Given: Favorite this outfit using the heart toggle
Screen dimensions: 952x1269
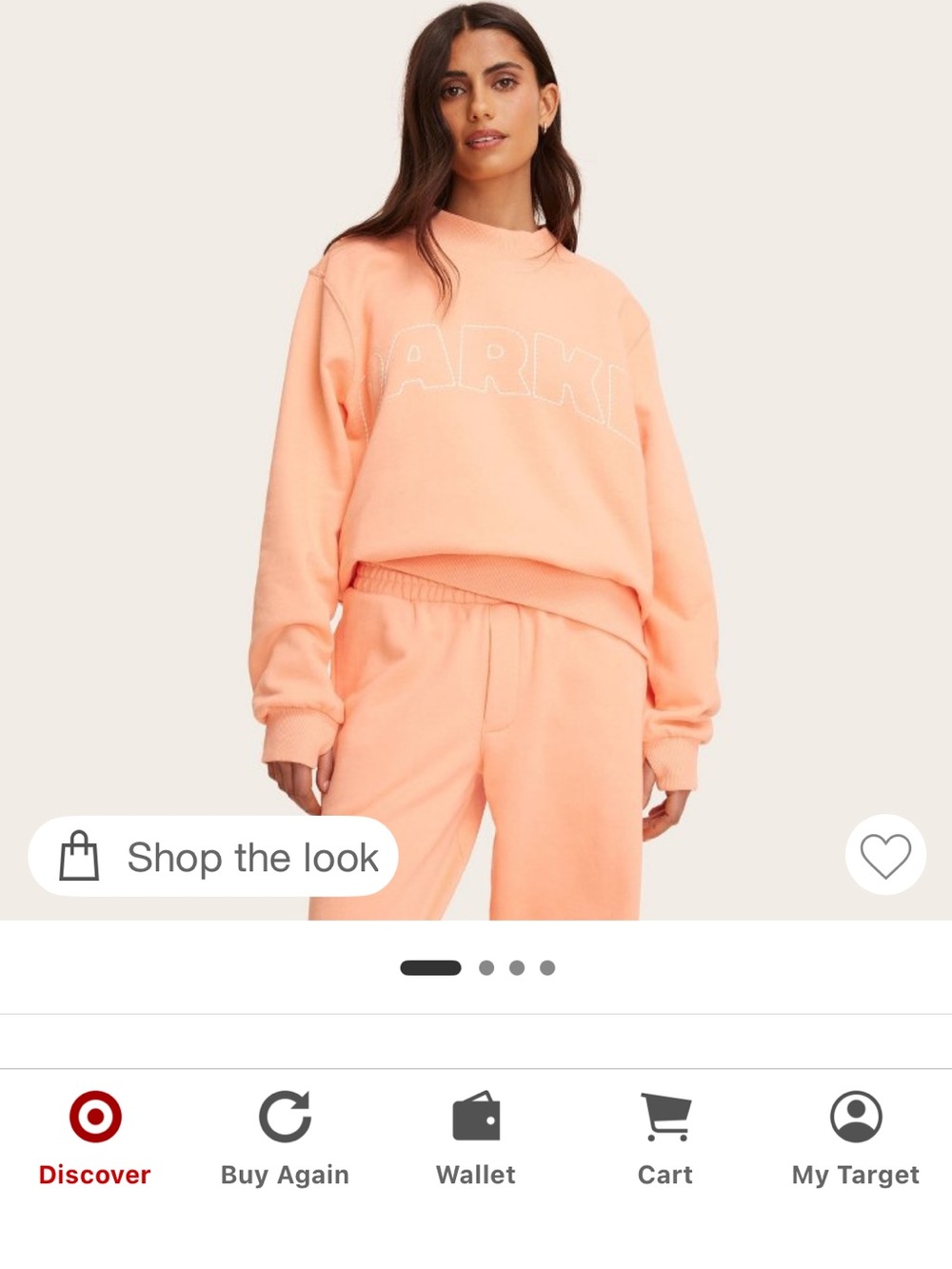Looking at the screenshot, I should [885, 855].
